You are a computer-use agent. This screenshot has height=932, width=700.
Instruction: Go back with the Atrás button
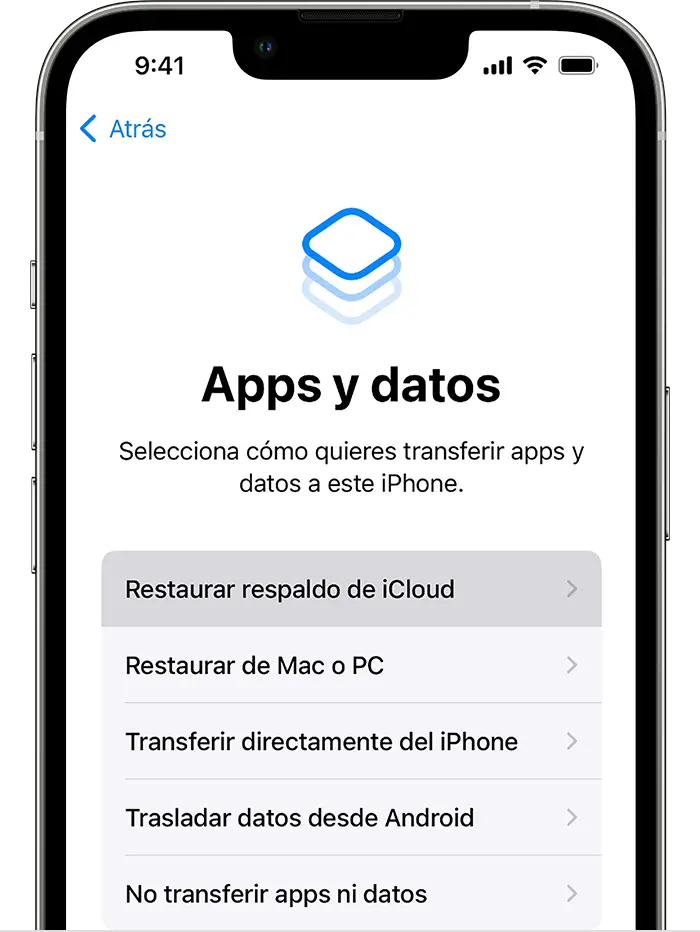[x=123, y=129]
